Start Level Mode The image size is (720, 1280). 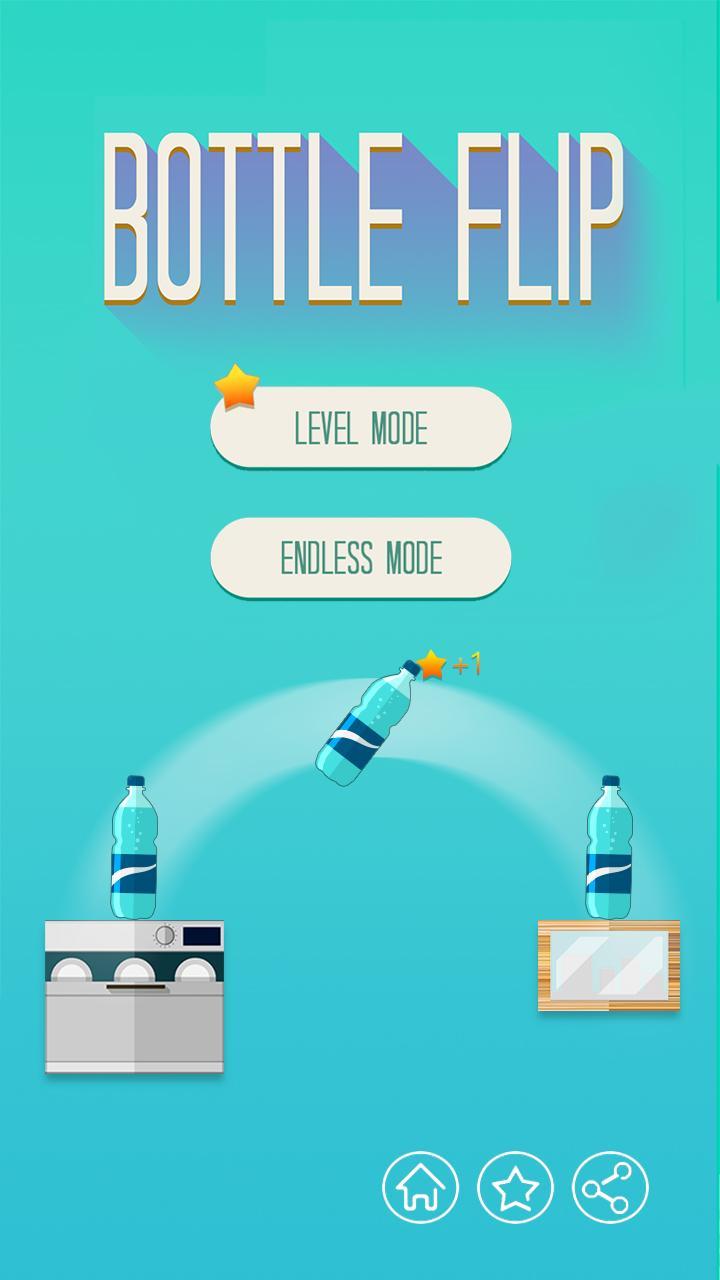coord(360,428)
